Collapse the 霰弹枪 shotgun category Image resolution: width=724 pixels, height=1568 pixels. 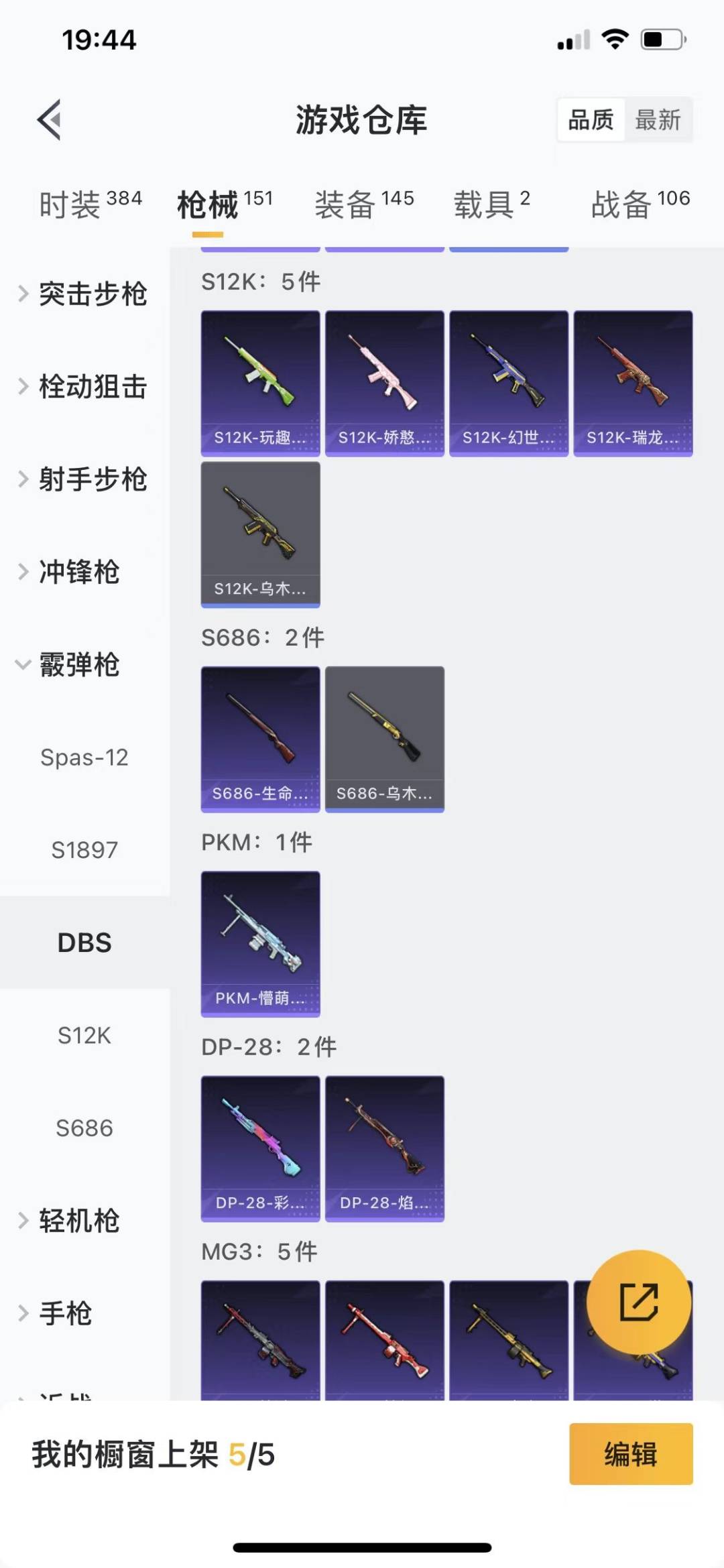pyautogui.click(x=80, y=666)
